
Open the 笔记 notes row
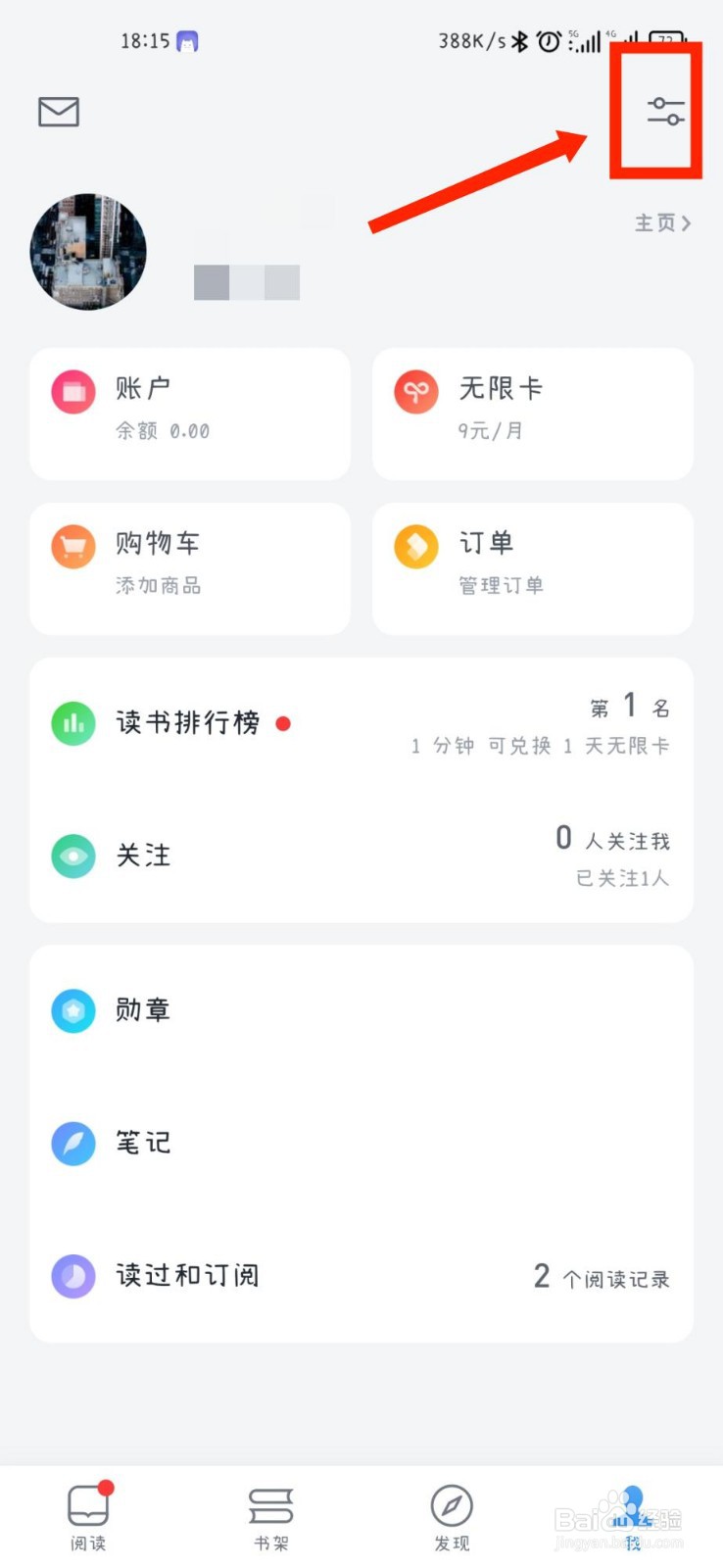361,1143
